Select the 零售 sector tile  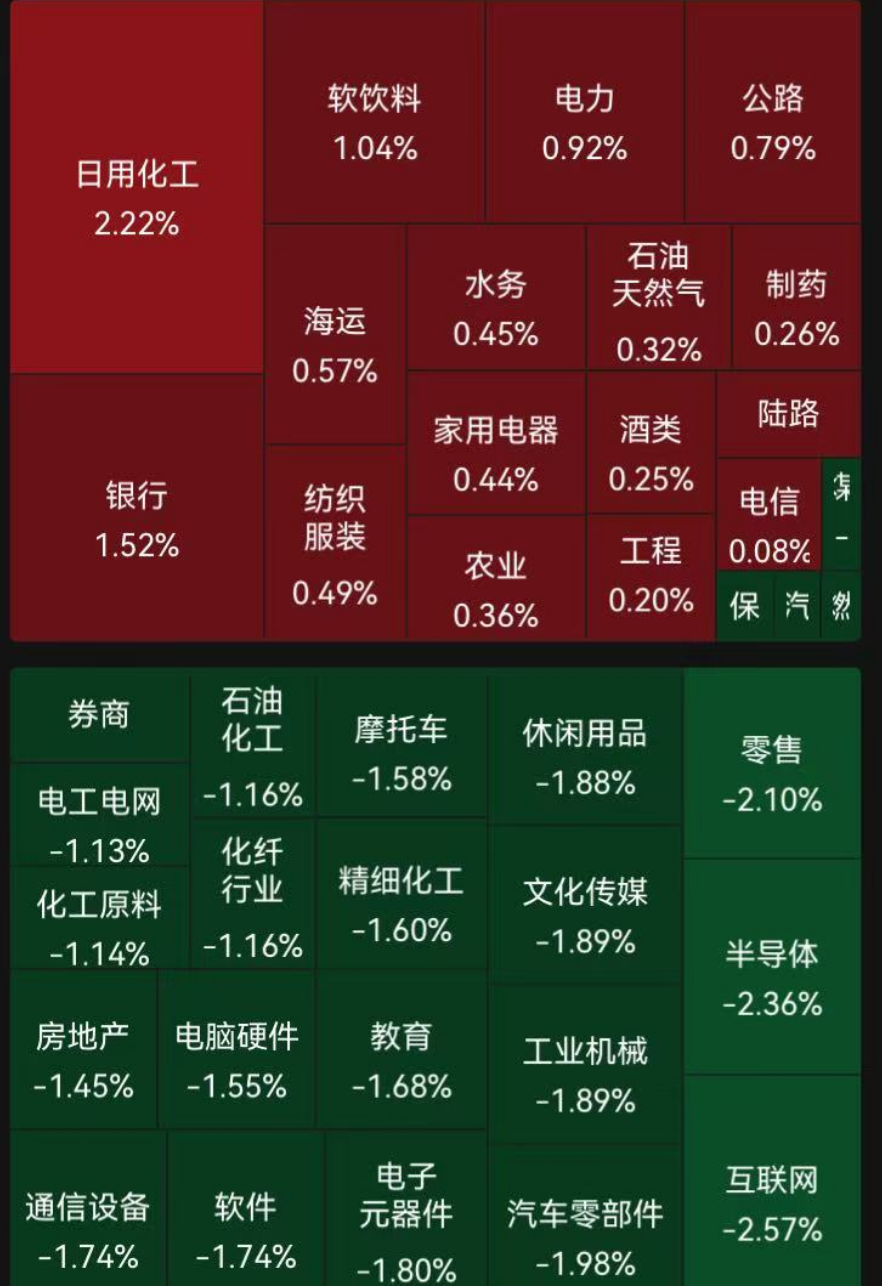[x=773, y=773]
